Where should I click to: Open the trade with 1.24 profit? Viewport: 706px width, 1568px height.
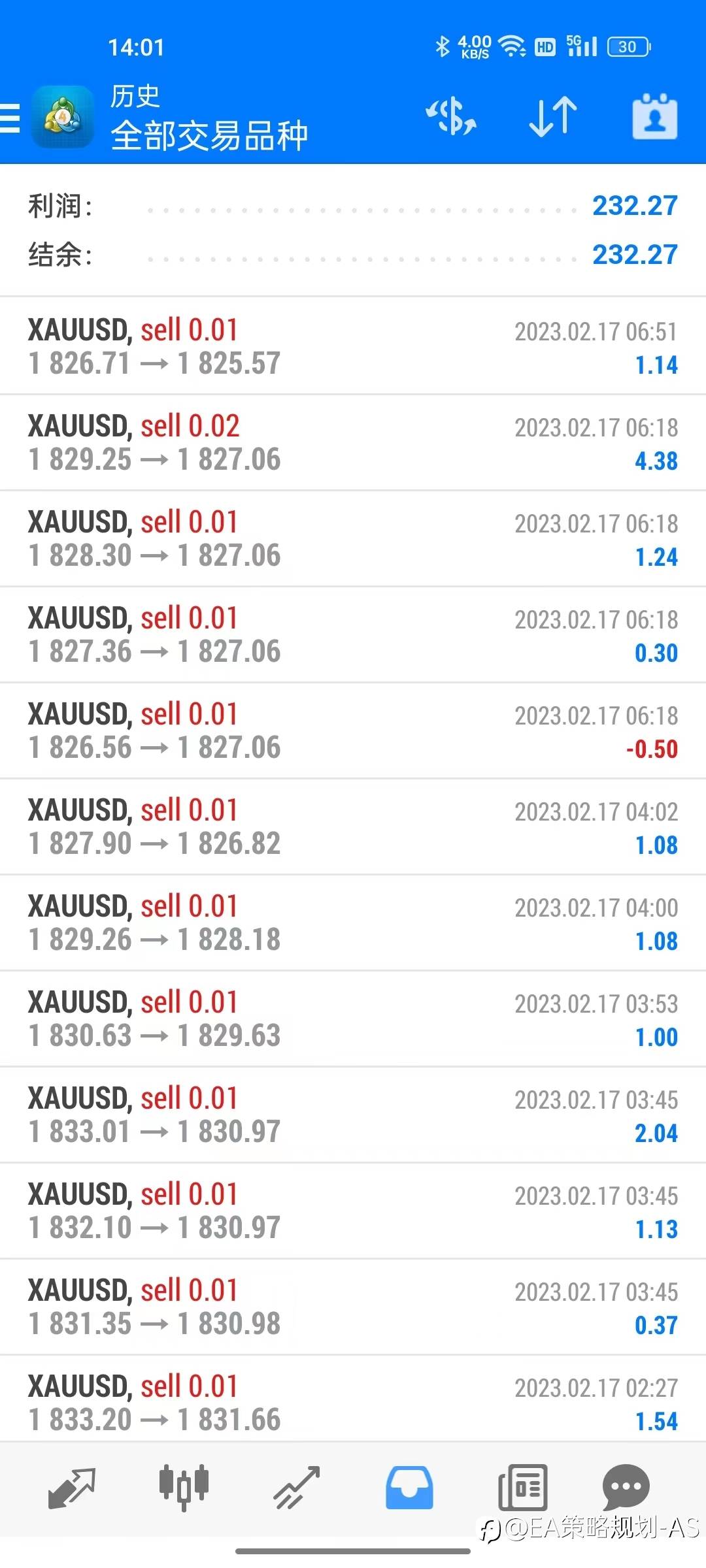[353, 538]
